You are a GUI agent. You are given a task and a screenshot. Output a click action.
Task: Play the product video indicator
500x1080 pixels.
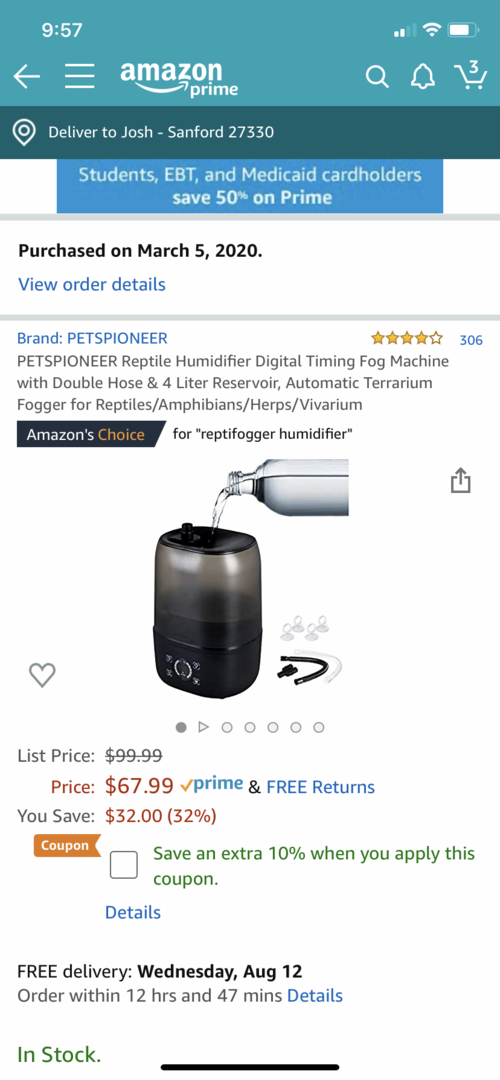[x=202, y=727]
